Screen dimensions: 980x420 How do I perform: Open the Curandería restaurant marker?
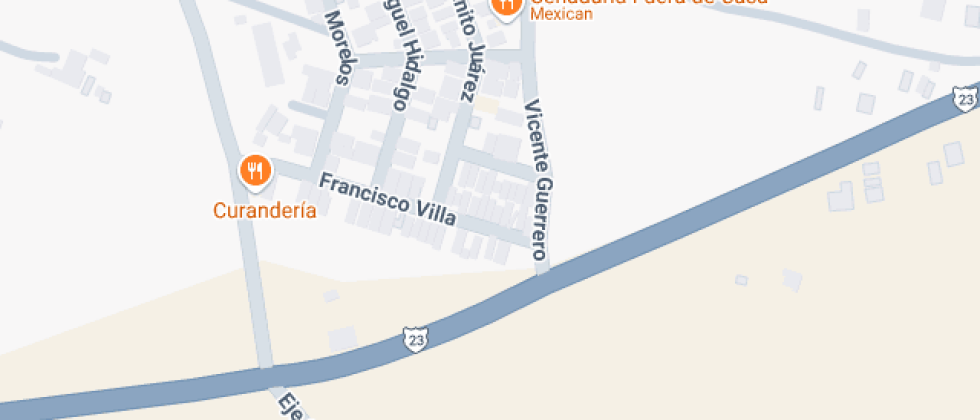256,170
